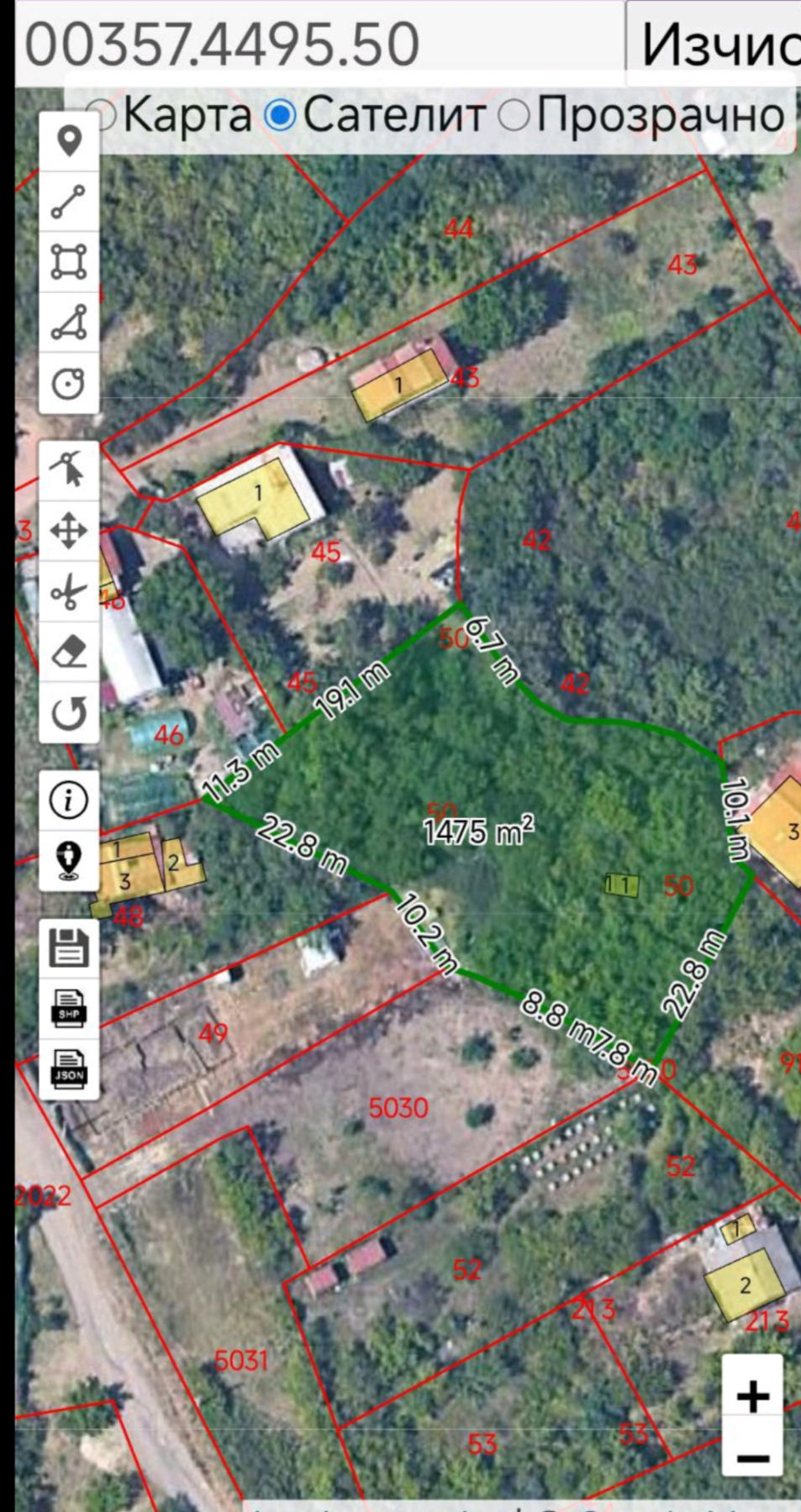Enable the edit vertices pointer tool
The image size is (801, 1512).
pos(69,470)
